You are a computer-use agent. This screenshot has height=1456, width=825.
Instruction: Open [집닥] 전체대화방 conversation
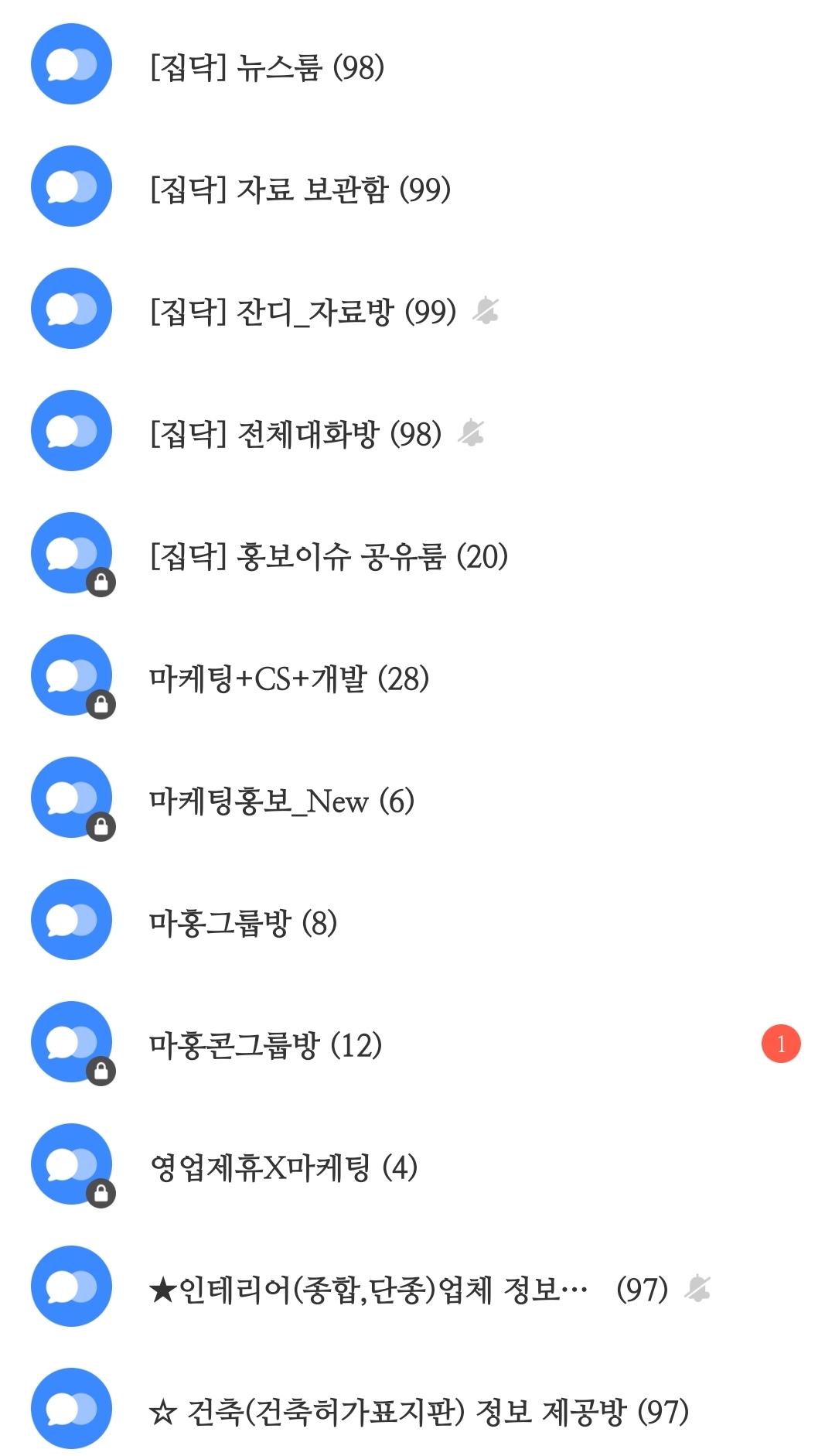tap(295, 433)
